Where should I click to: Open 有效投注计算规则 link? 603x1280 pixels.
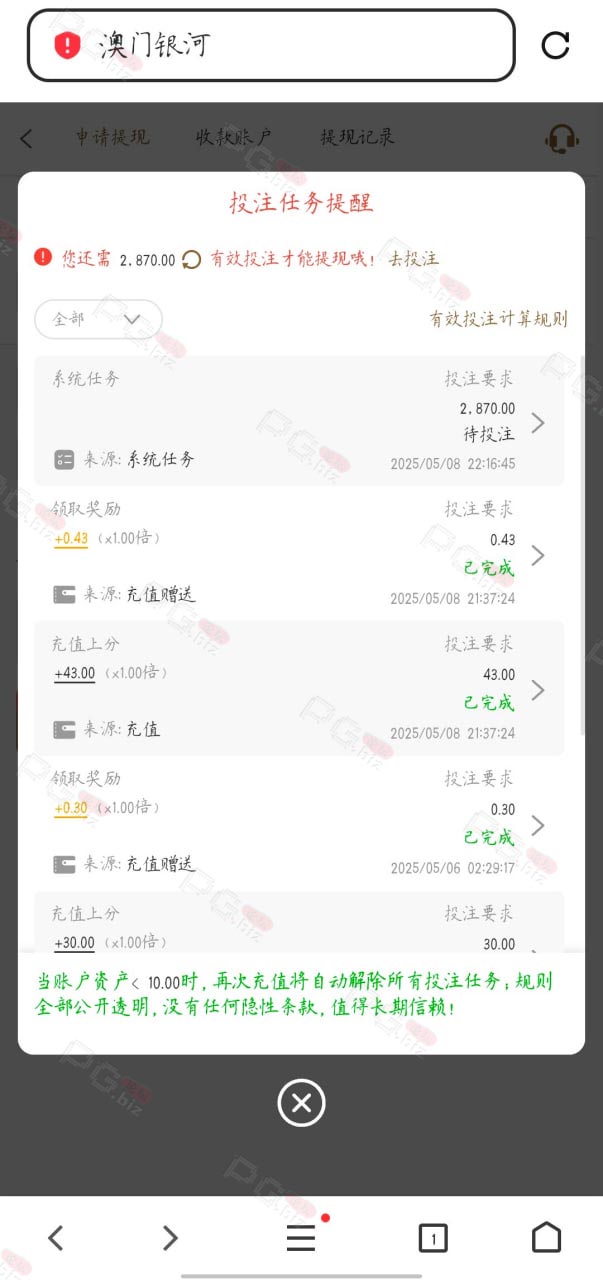[498, 319]
